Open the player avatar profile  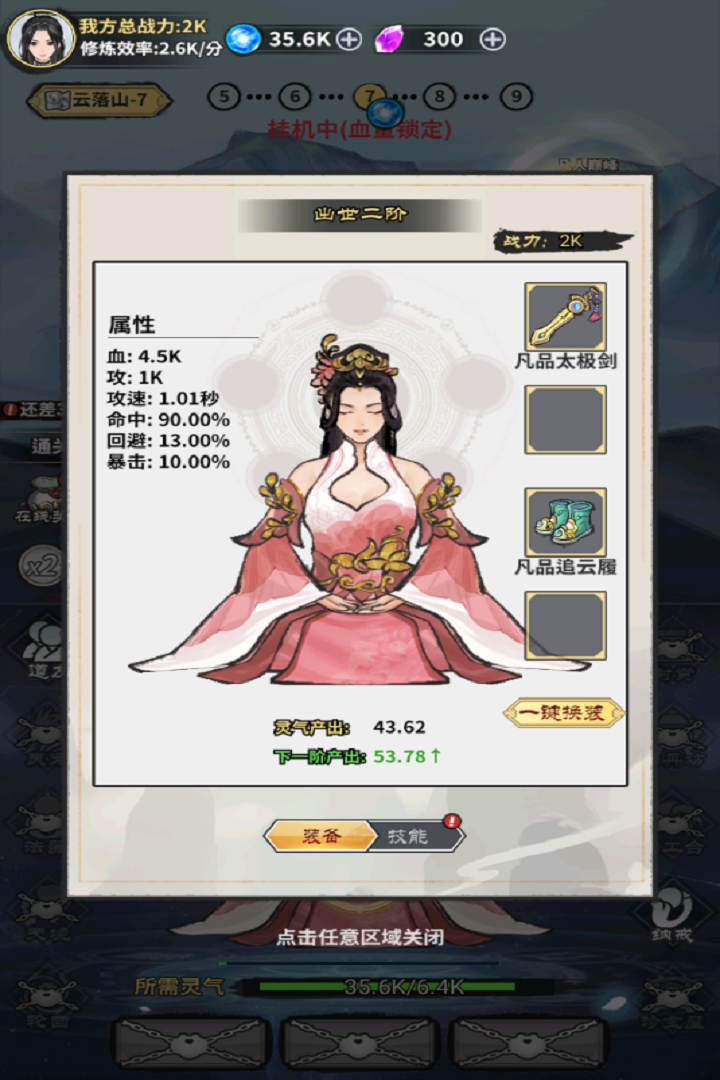(x=35, y=37)
